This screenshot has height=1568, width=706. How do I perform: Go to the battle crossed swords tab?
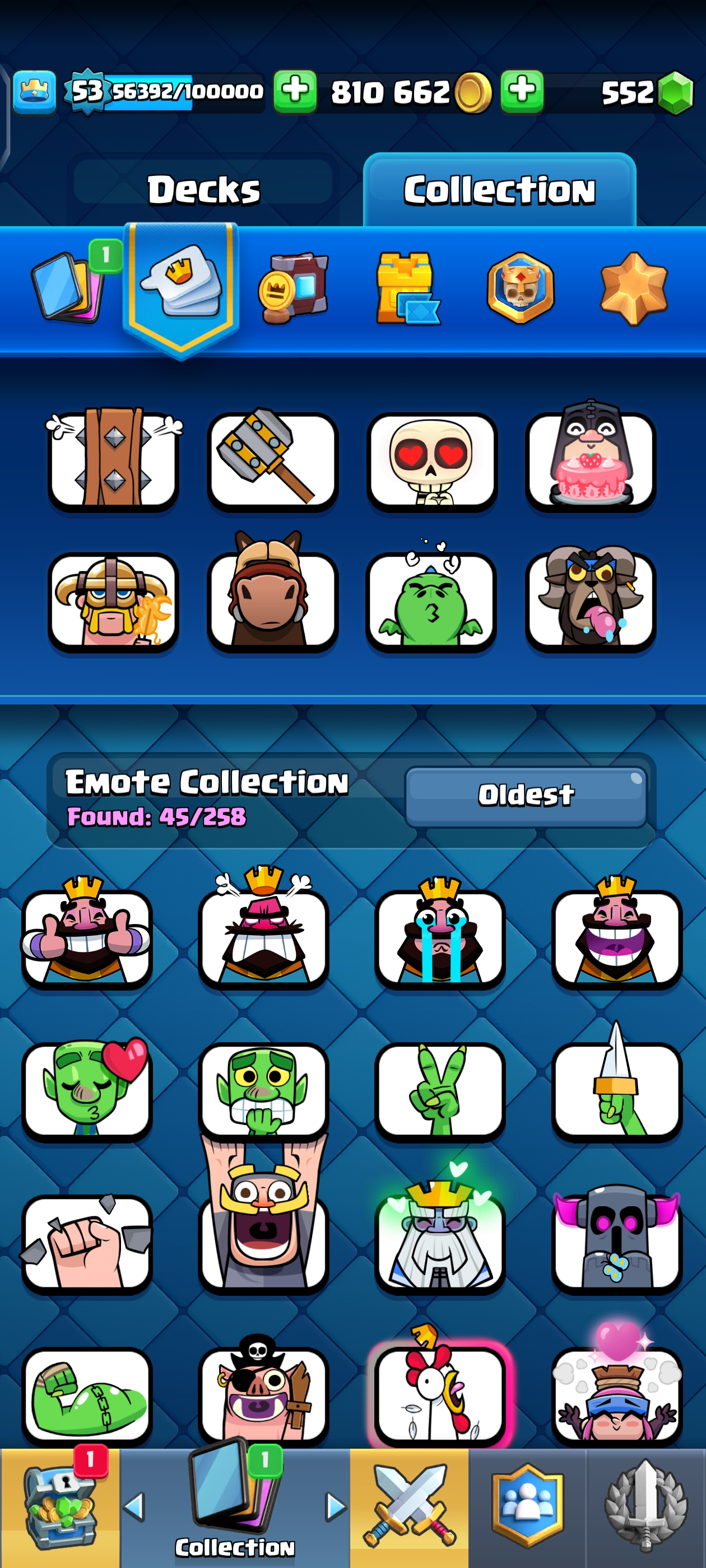pyautogui.click(x=408, y=1507)
